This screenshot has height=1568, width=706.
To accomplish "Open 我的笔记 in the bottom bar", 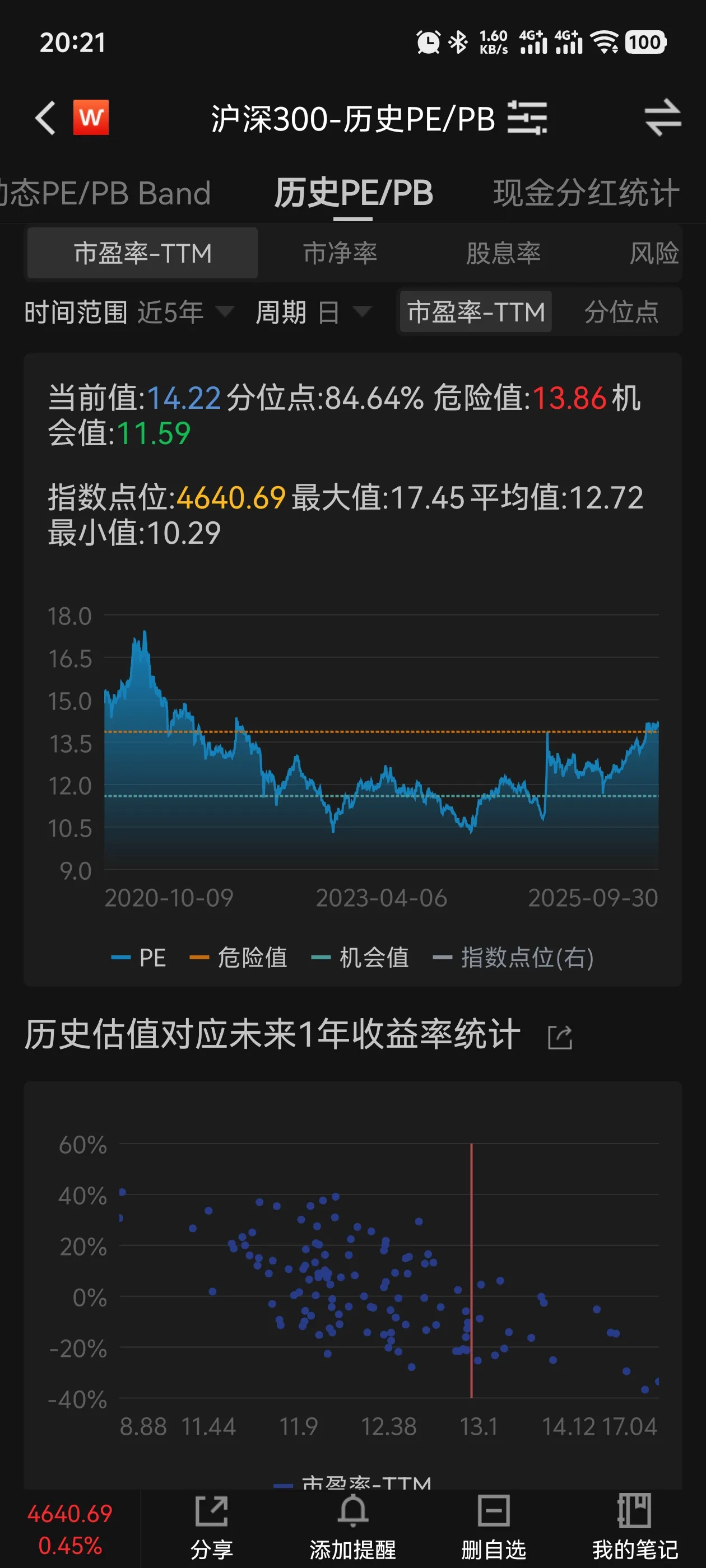I will point(635,1527).
